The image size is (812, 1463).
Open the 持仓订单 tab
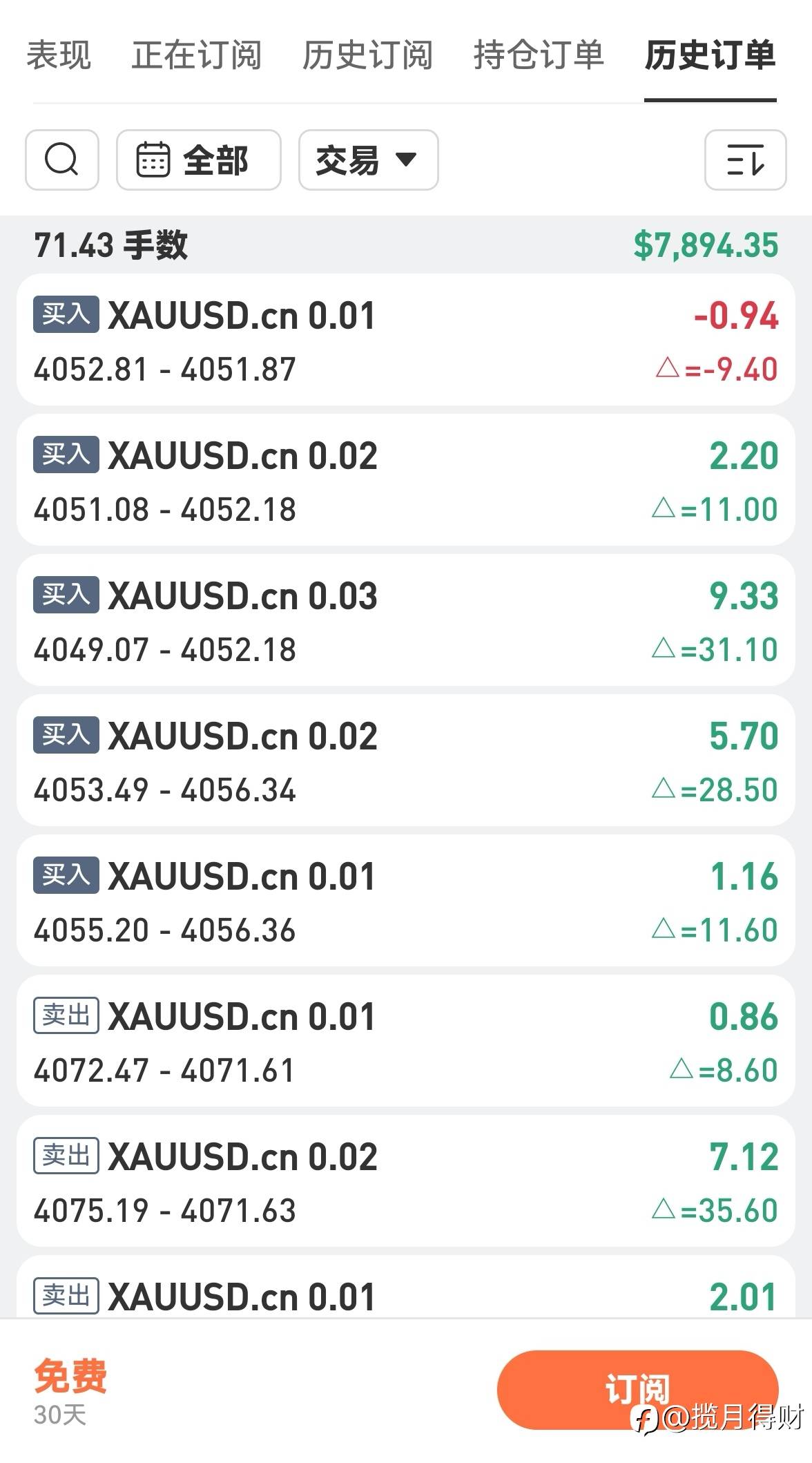(x=539, y=55)
